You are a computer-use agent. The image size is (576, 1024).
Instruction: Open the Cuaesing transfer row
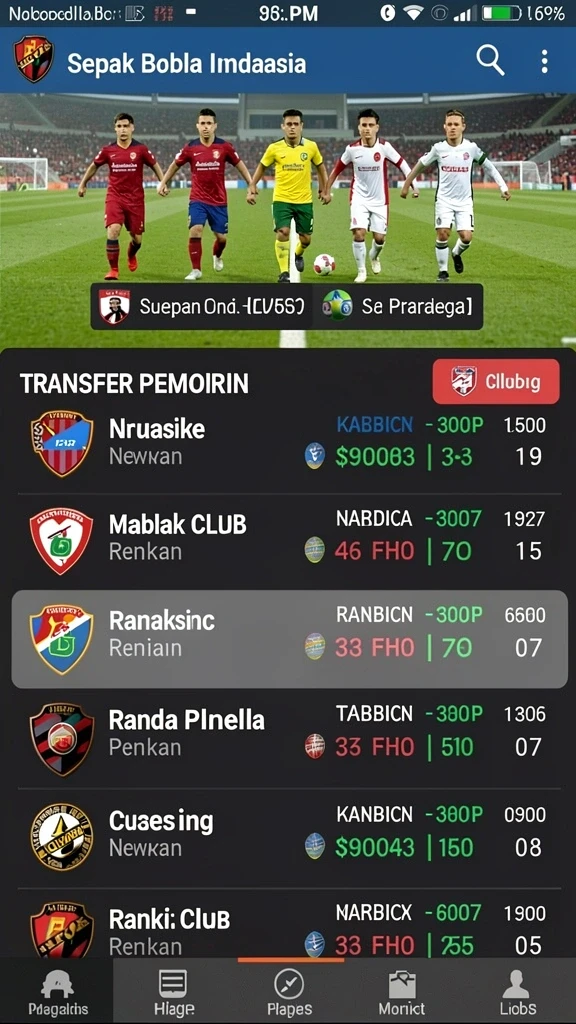tap(288, 837)
